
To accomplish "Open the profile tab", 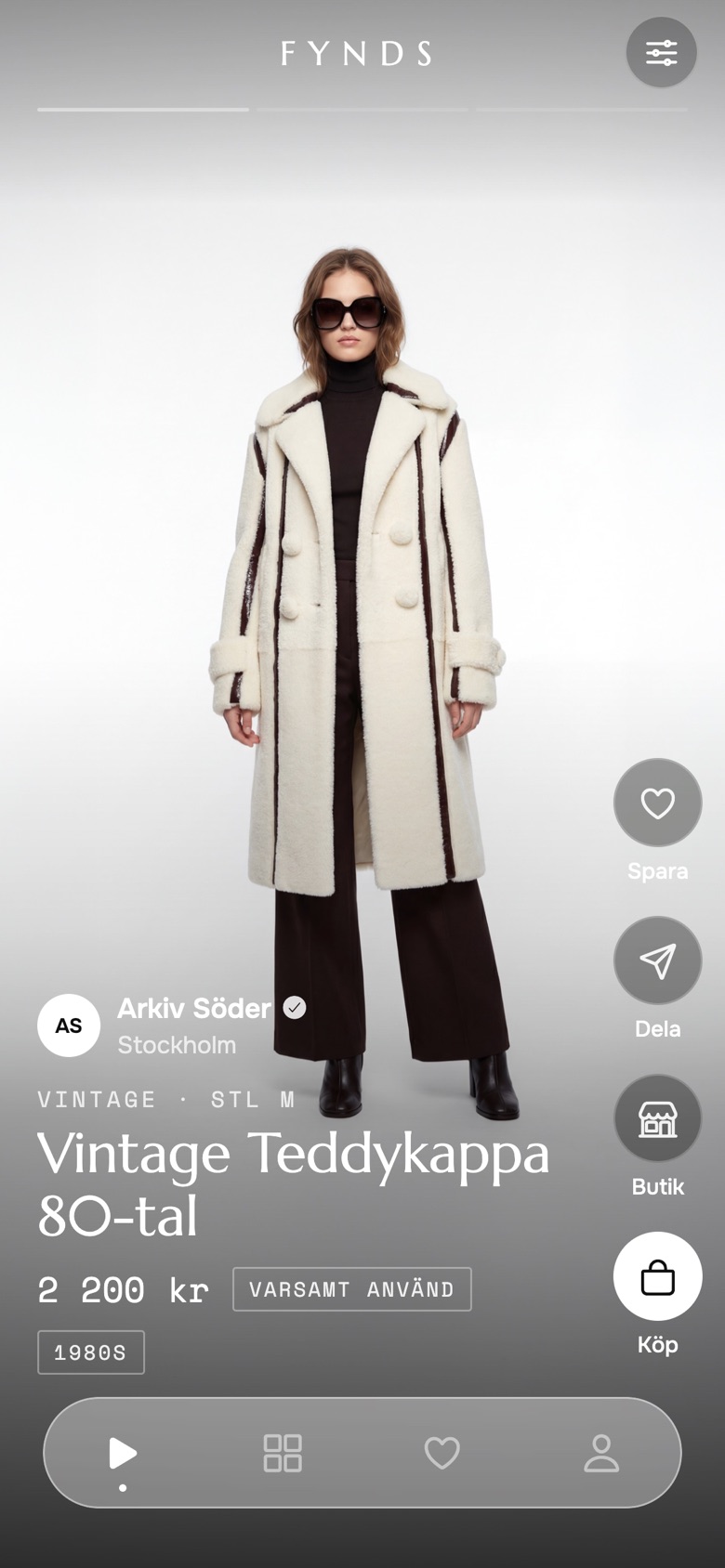I will pos(601,1453).
